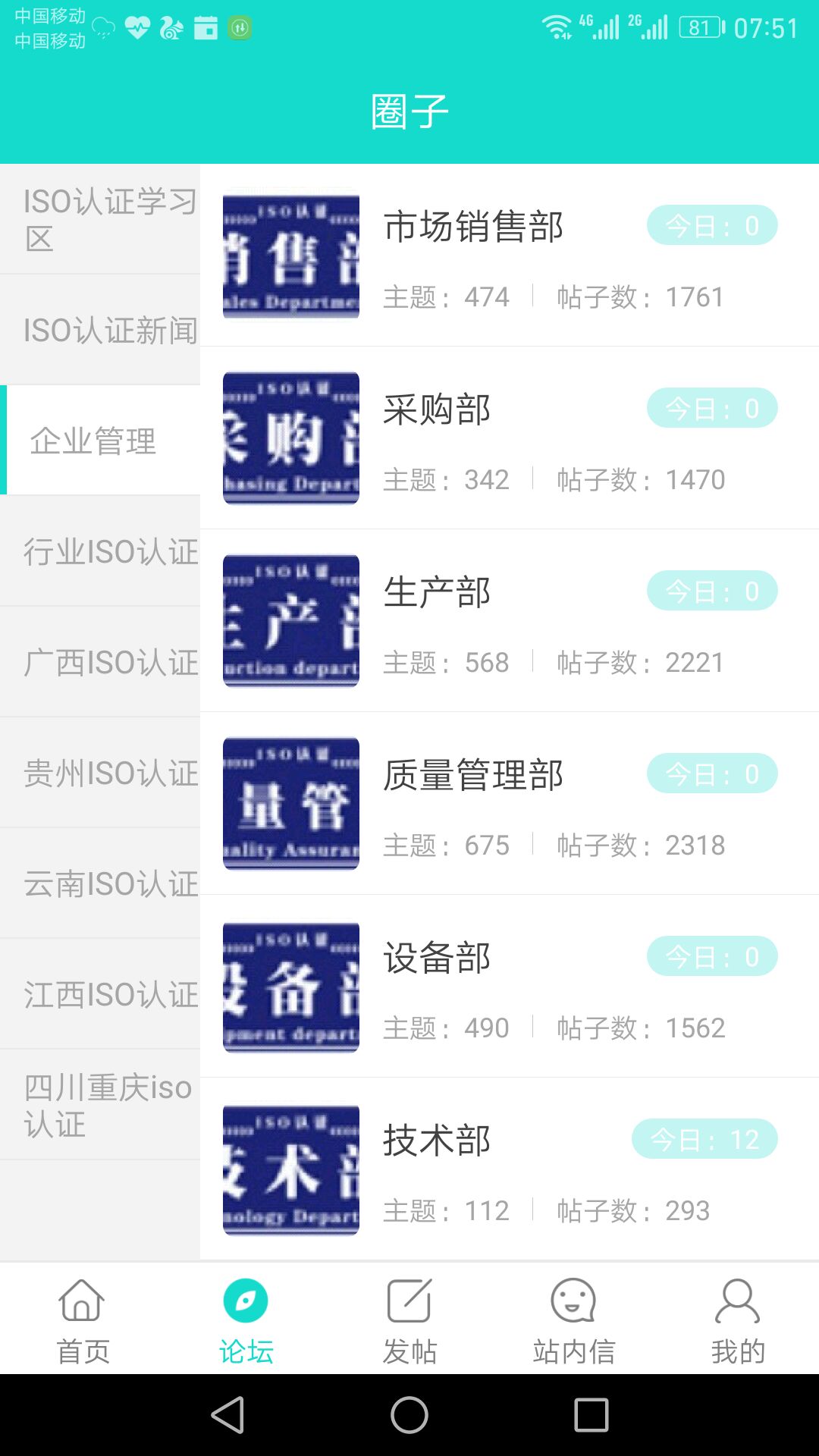Select 江西ISO认证 category
Viewport: 819px width, 1456px height.
100,994
